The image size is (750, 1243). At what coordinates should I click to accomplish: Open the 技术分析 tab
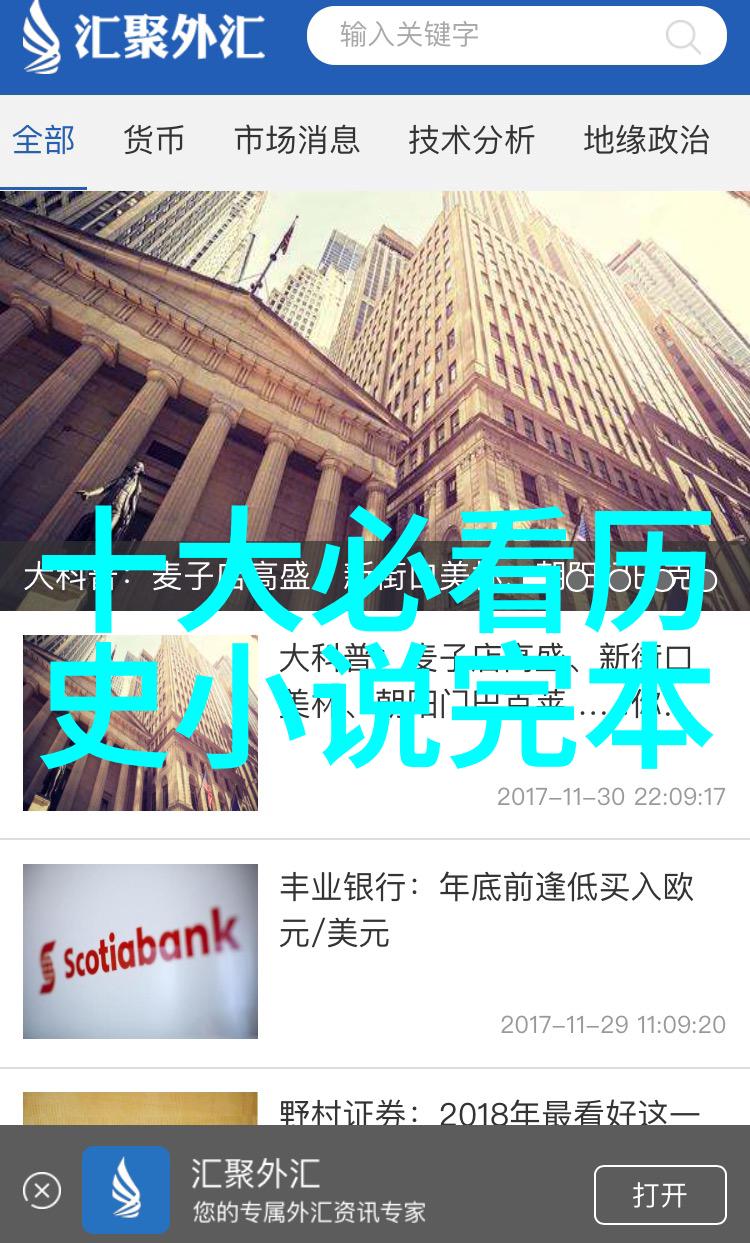coord(472,140)
